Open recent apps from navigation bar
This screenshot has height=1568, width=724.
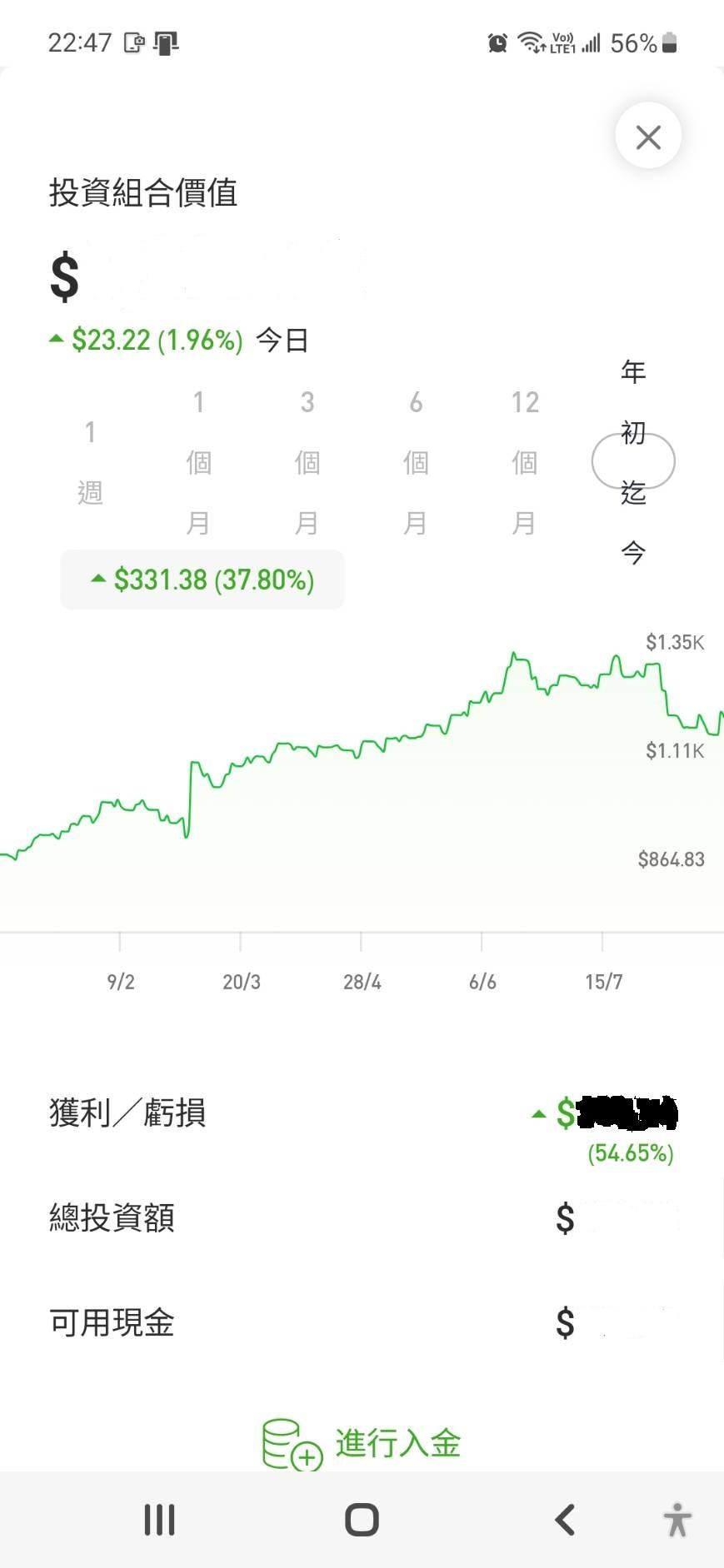click(x=159, y=1520)
